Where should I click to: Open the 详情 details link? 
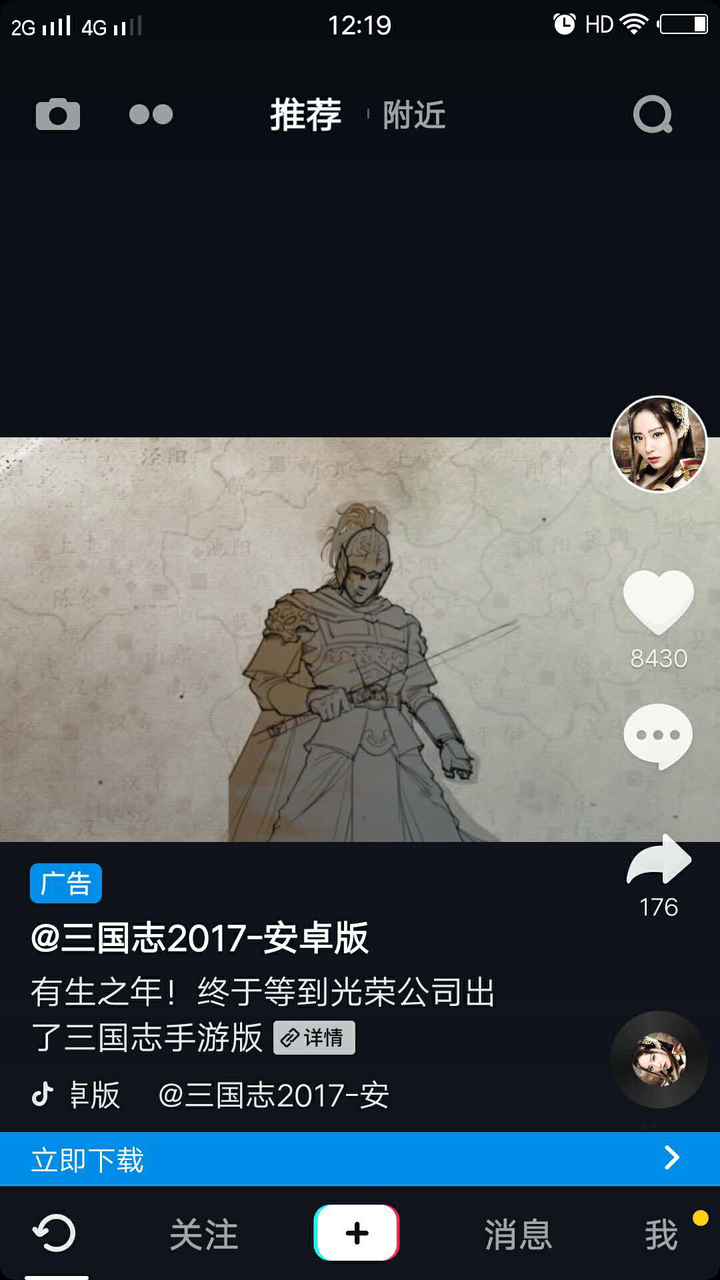(314, 1038)
